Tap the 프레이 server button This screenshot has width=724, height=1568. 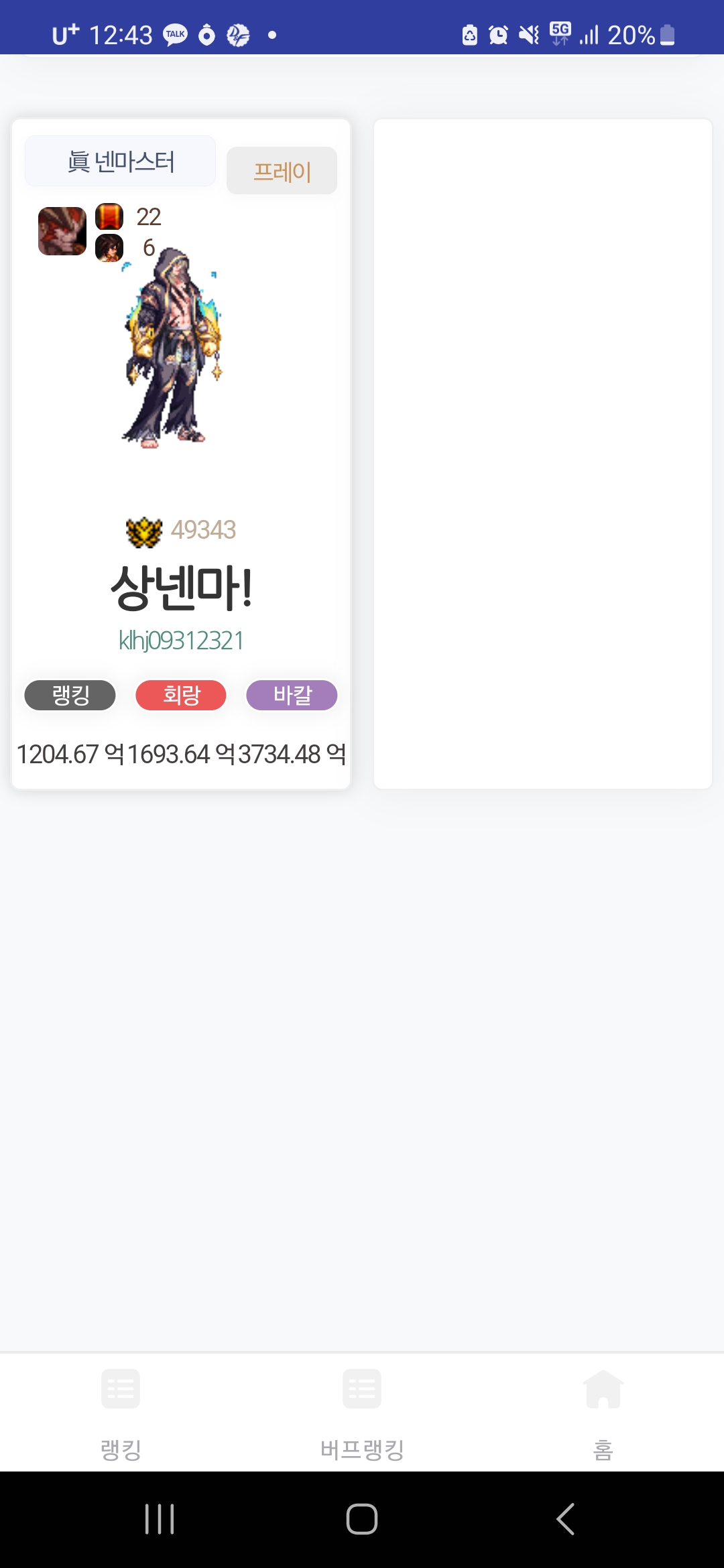tap(282, 171)
